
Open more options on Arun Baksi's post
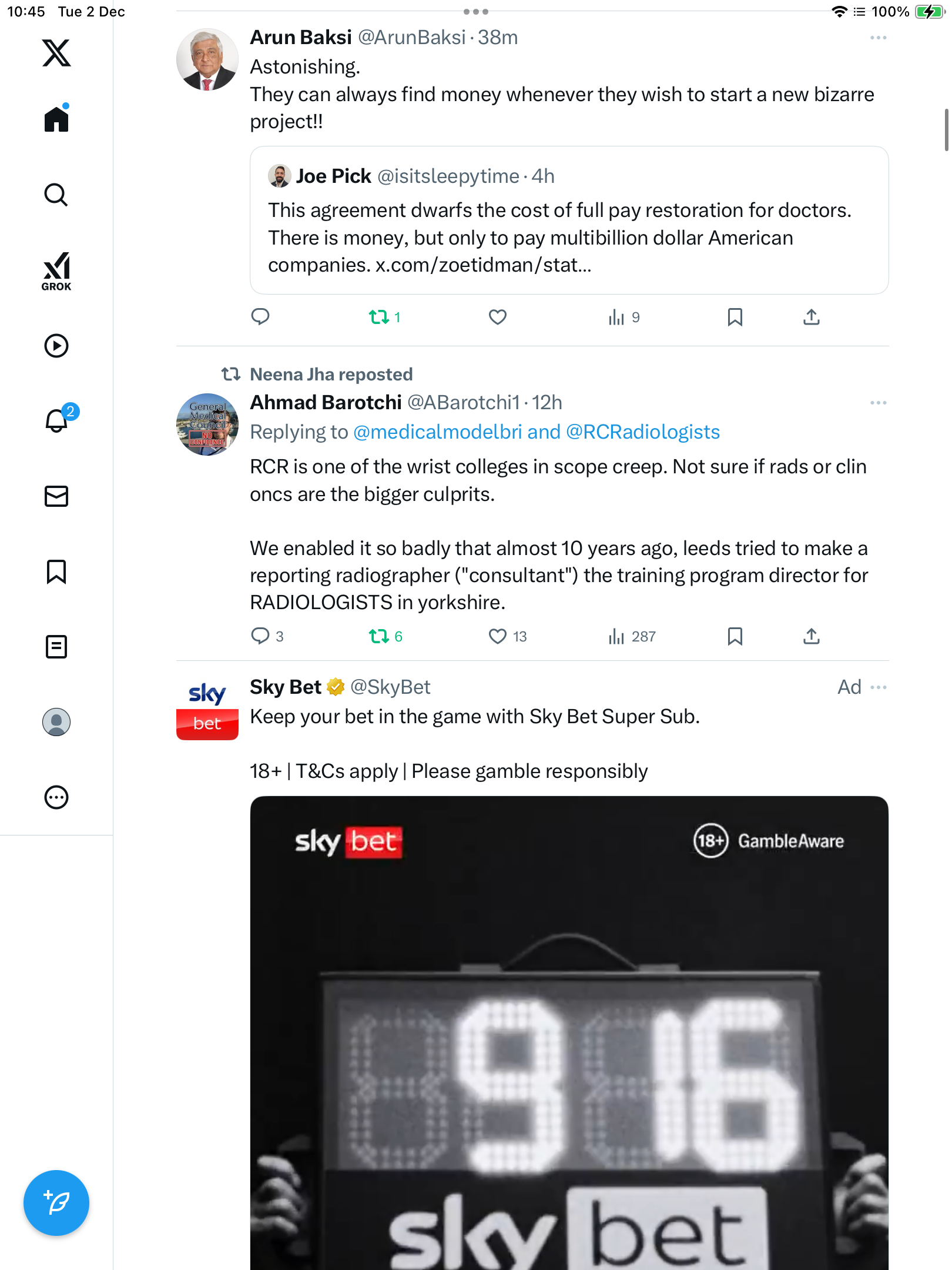pos(879,38)
